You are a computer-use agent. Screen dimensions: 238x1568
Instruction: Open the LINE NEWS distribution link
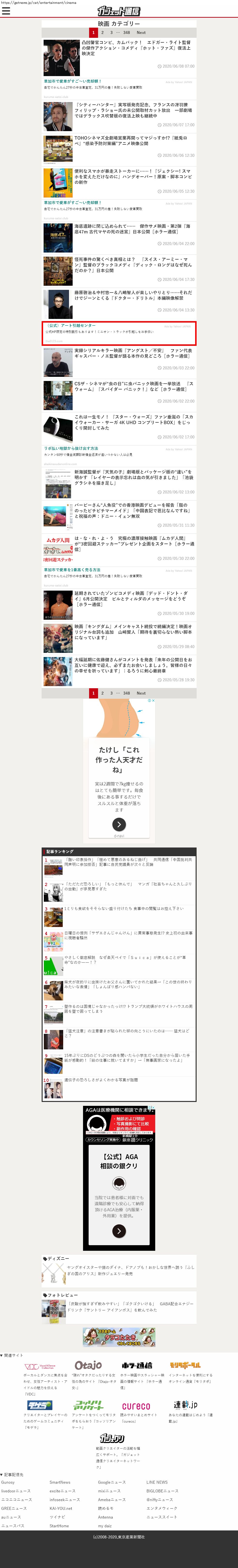pos(157,1482)
